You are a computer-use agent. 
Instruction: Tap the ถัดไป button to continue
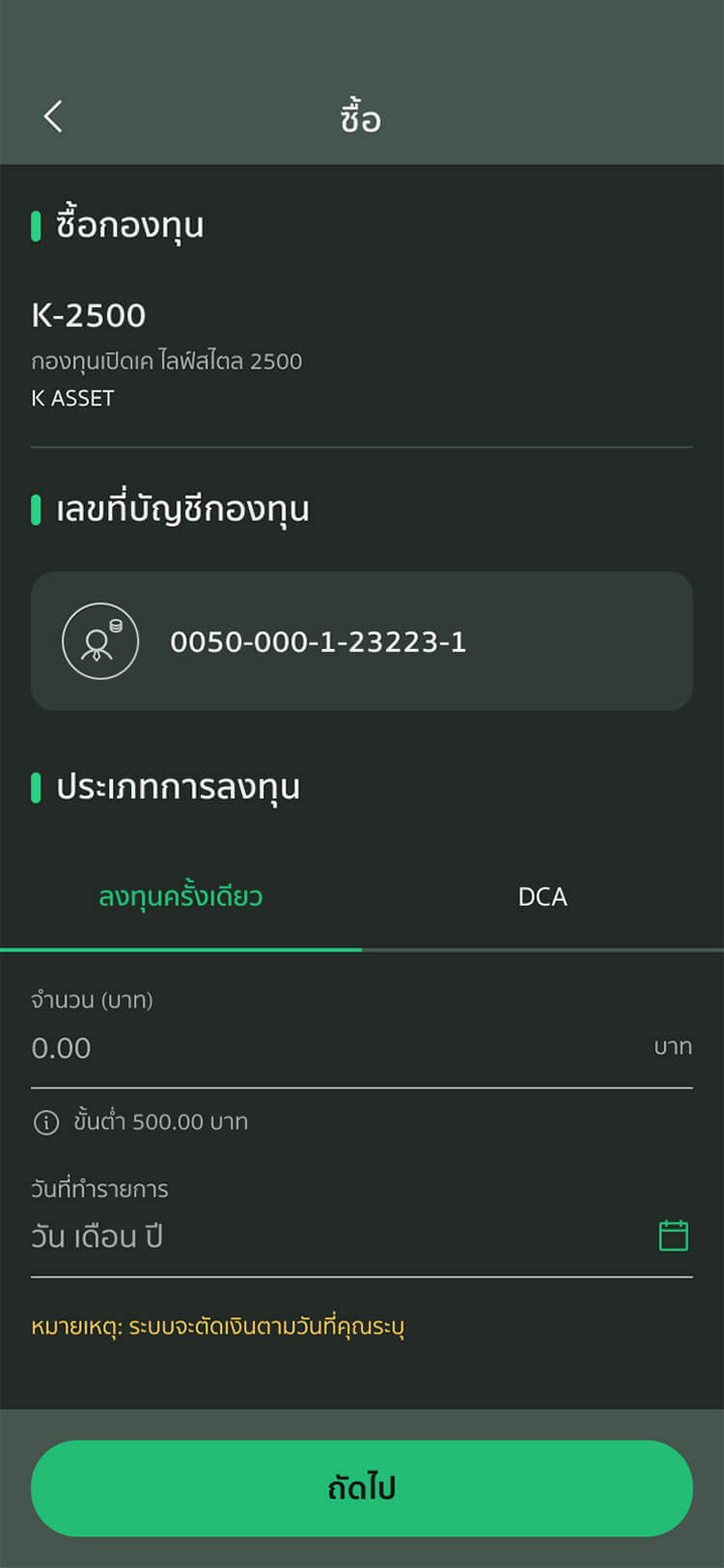362,1488
